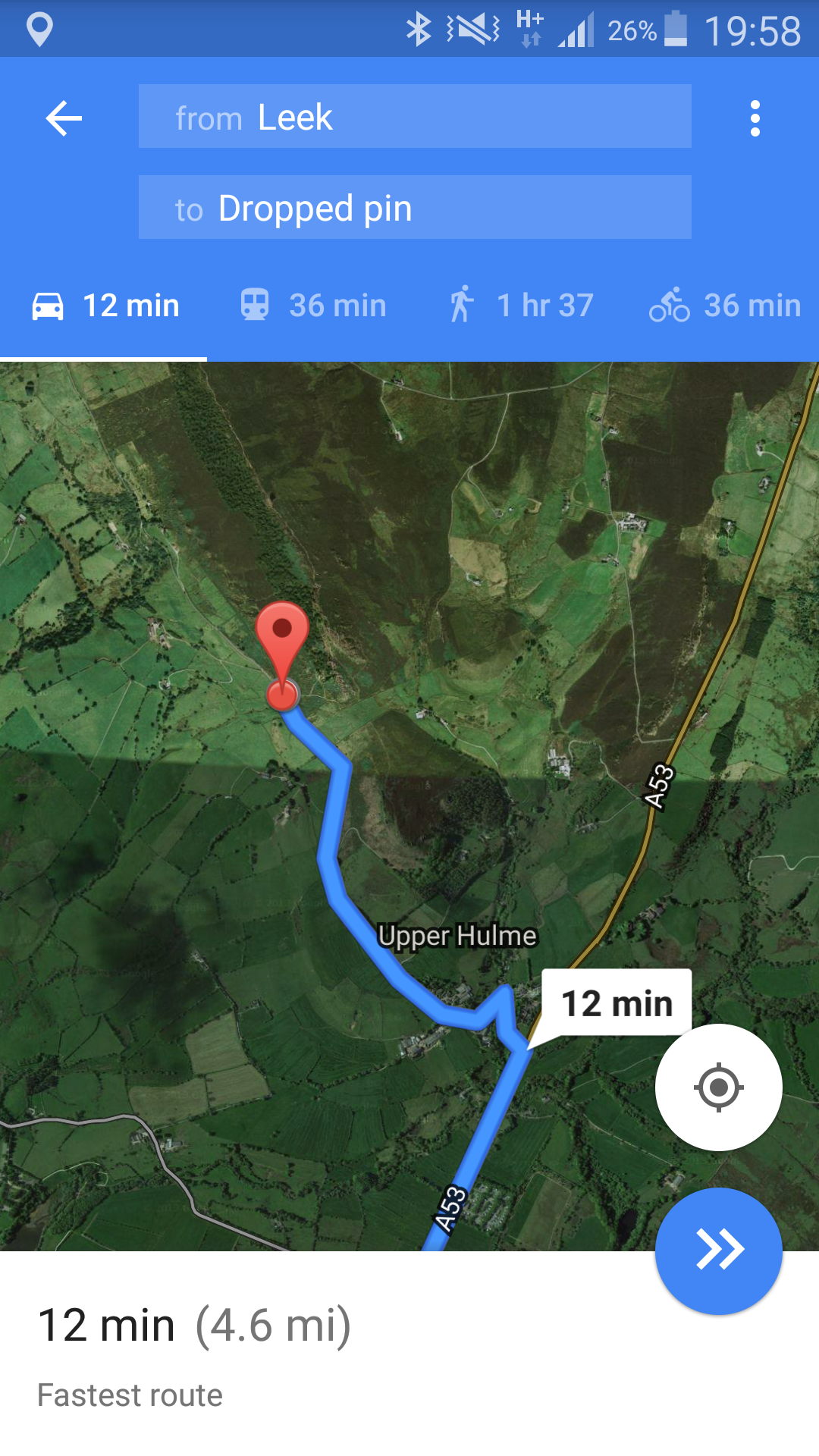Open the three-dot overflow menu
This screenshot has width=819, height=1456.
pos(755,118)
